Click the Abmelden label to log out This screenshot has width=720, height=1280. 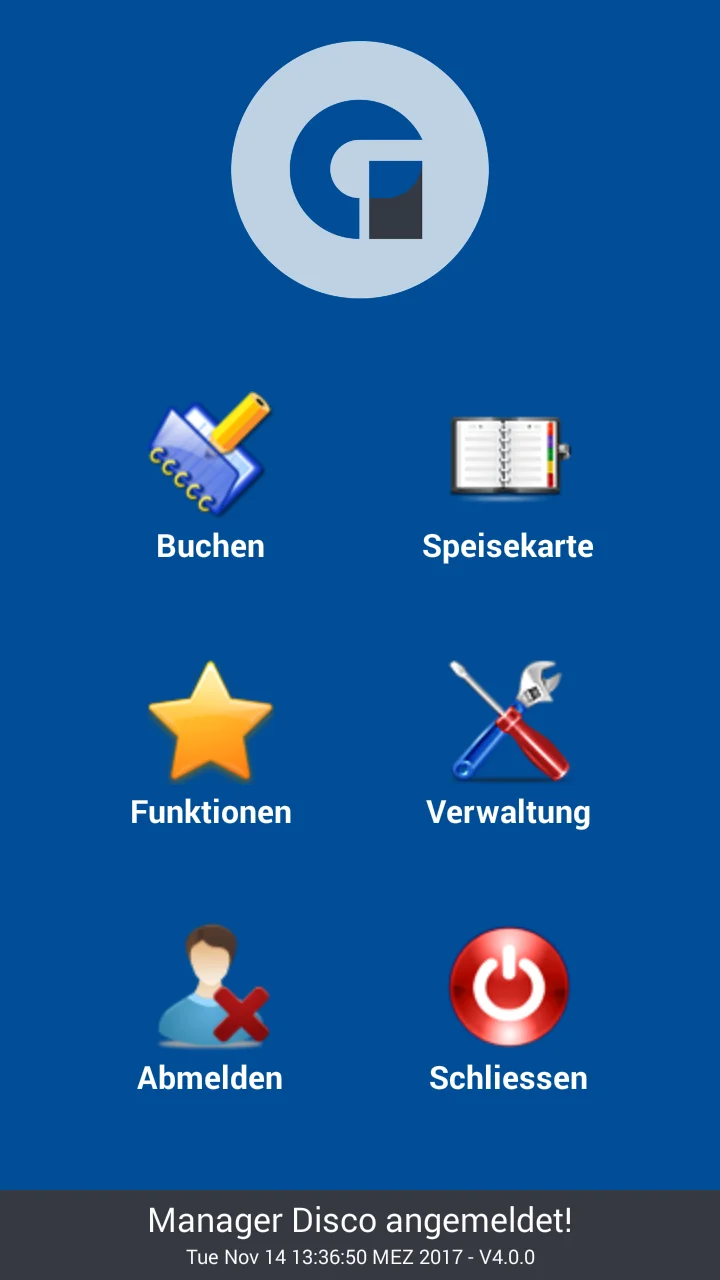coord(209,1078)
